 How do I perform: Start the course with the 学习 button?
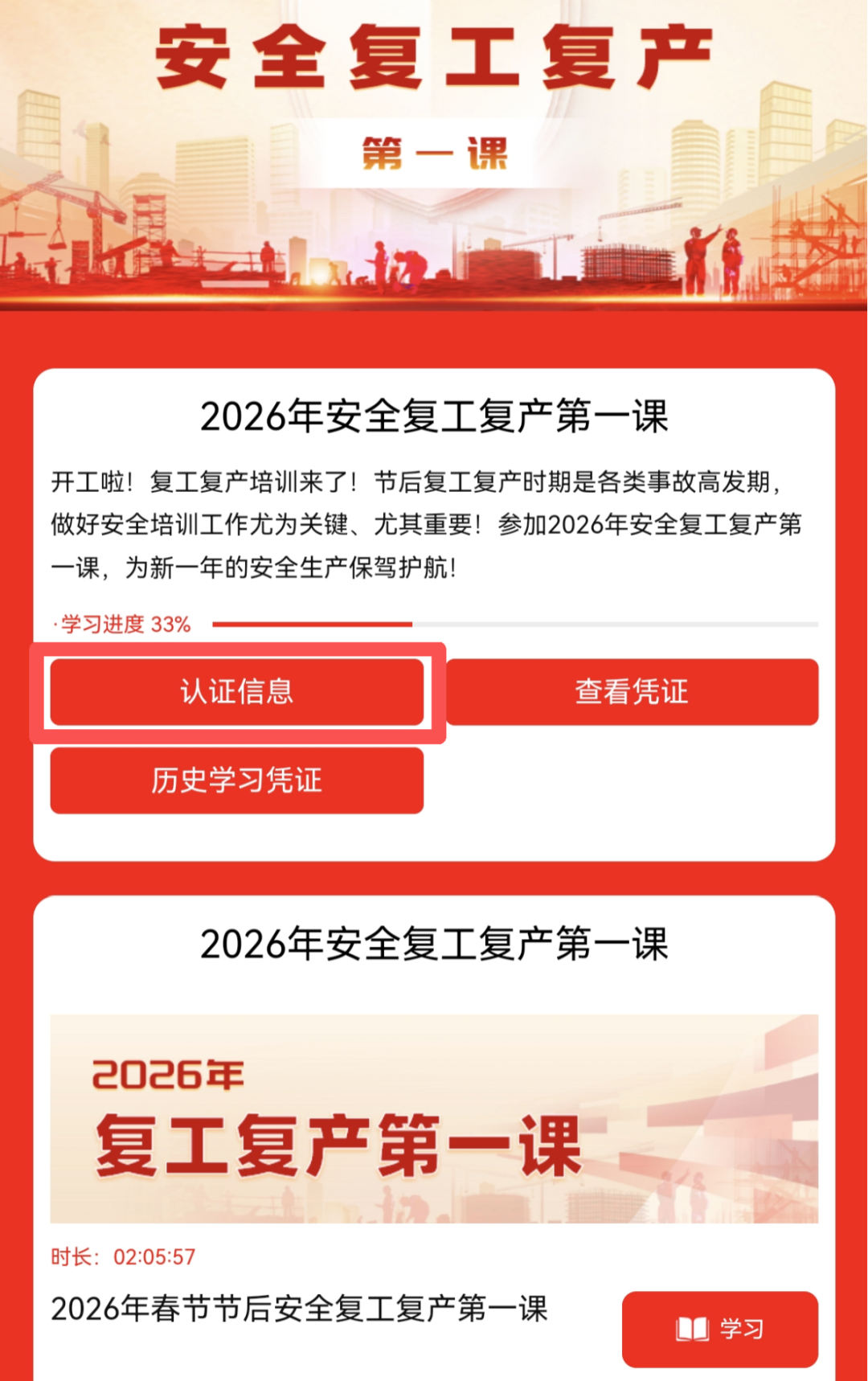pos(719,1328)
